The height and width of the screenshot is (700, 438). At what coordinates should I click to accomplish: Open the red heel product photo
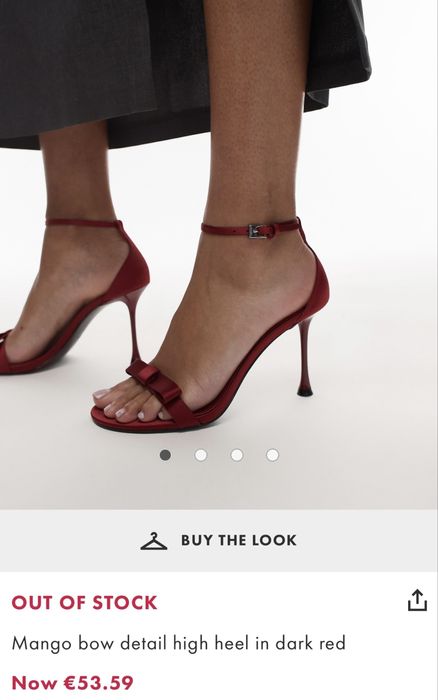point(218,254)
